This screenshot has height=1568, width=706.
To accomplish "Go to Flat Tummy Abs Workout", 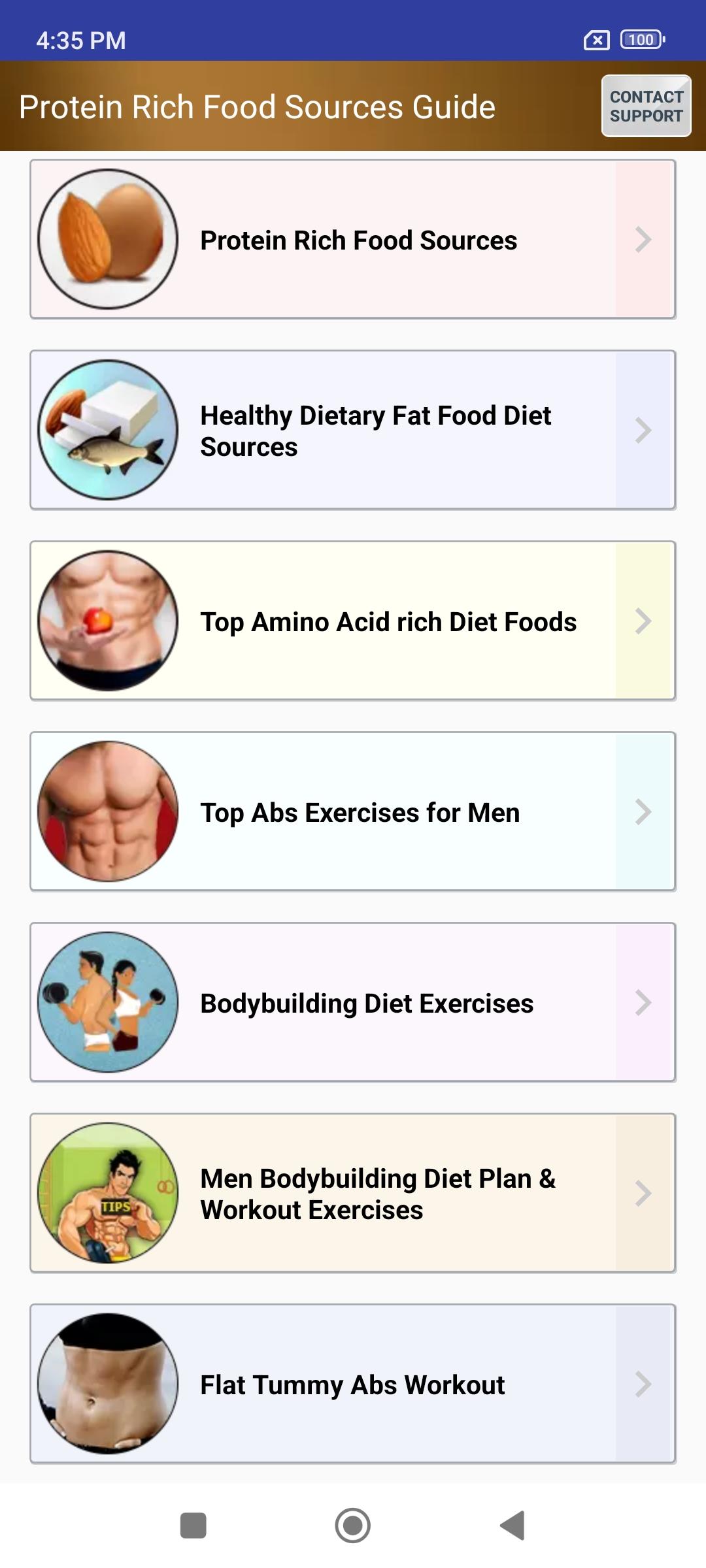I will [353, 1384].
